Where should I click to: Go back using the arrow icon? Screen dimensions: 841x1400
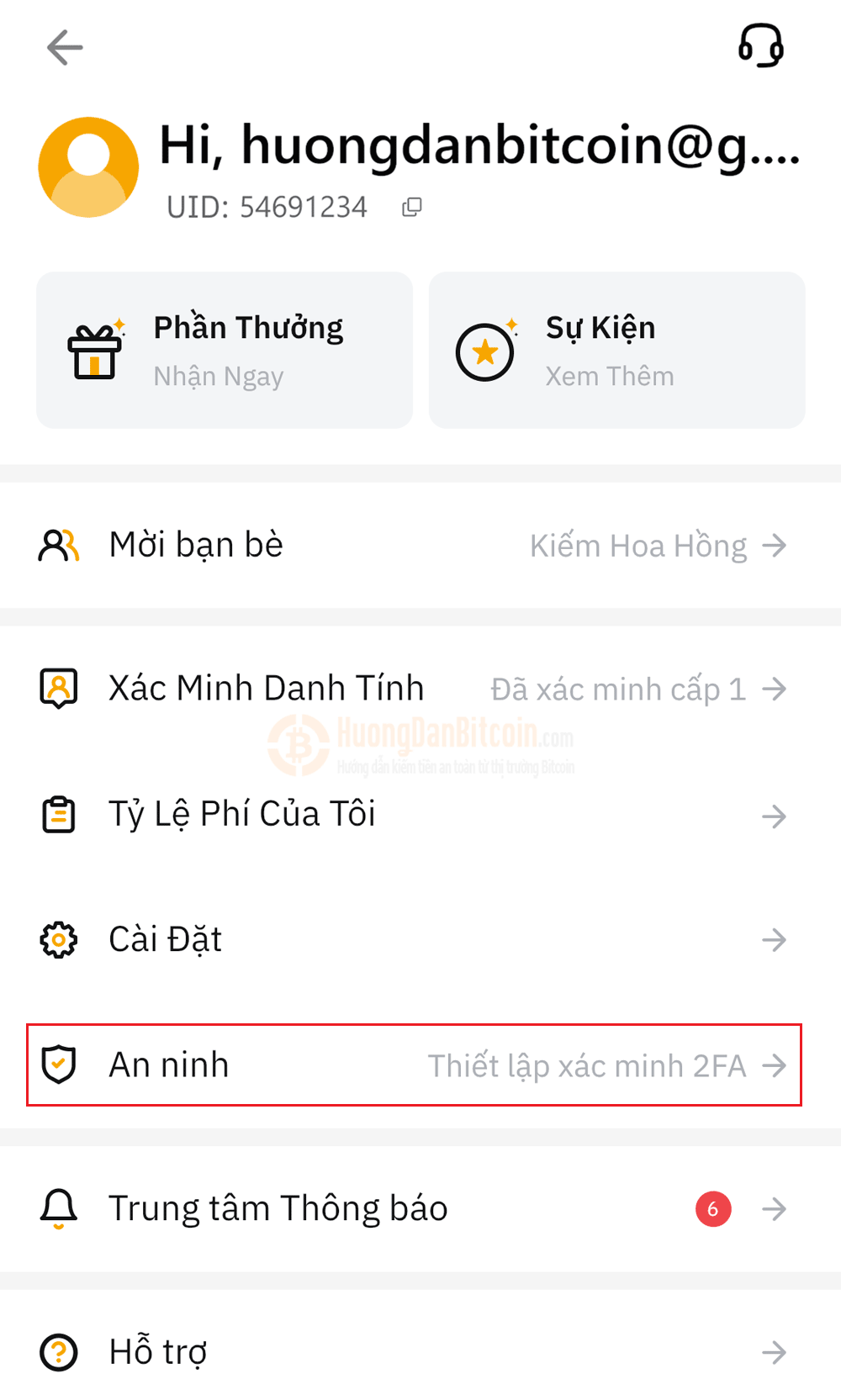[x=64, y=47]
